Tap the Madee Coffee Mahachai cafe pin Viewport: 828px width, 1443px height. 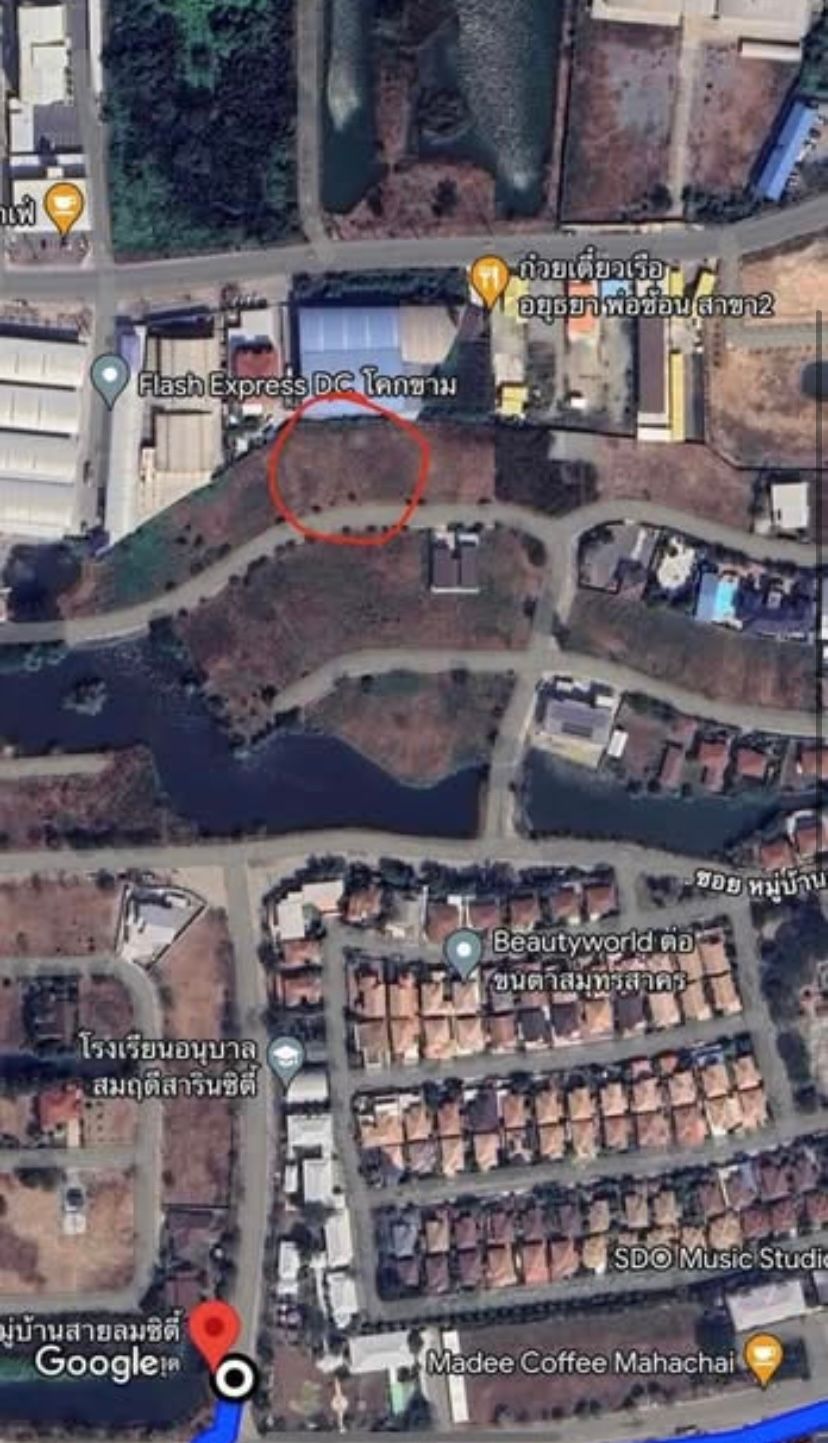[x=764, y=1358]
